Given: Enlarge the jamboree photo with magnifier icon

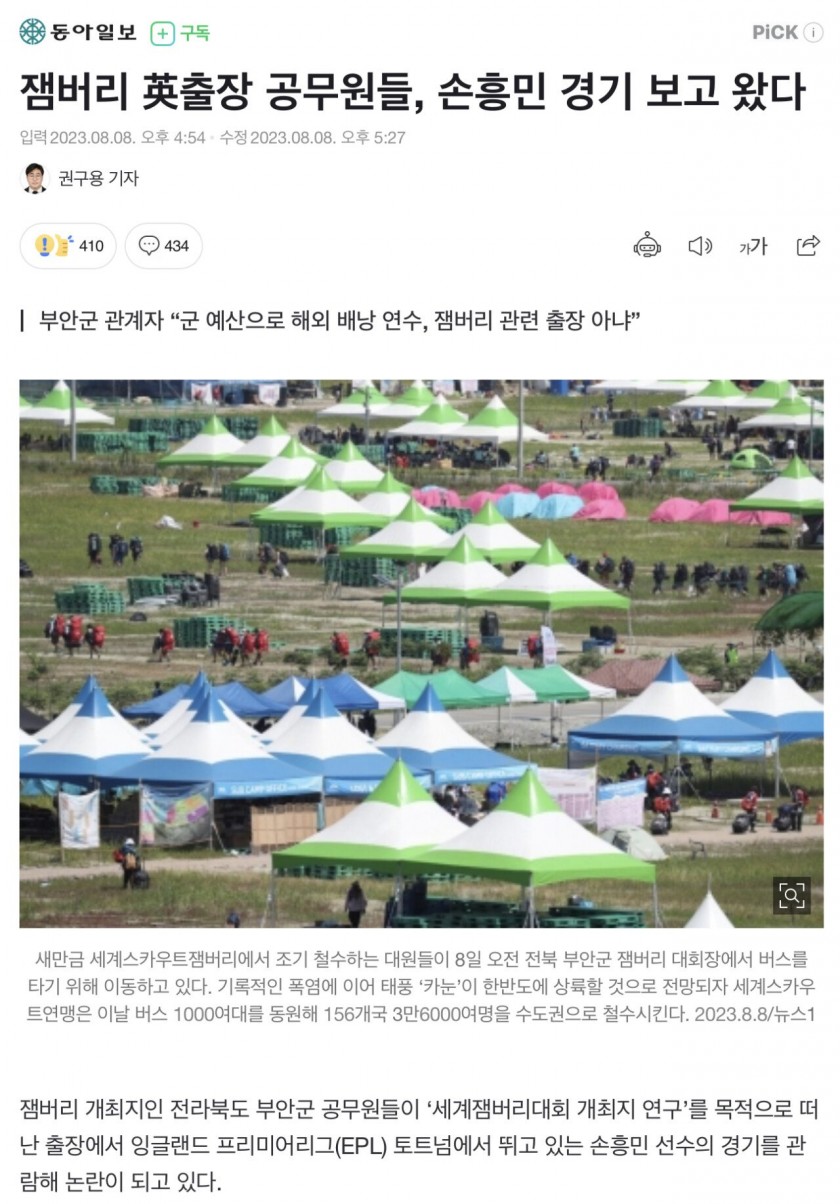Looking at the screenshot, I should point(791,895).
